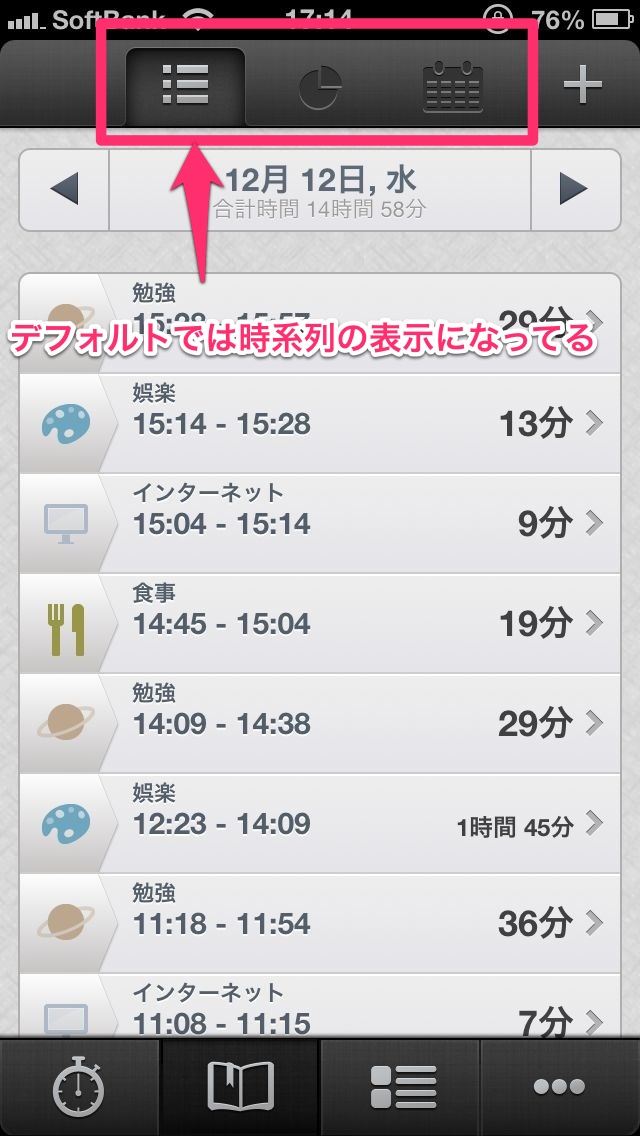
Task: Go to the next day
Action: (574, 189)
